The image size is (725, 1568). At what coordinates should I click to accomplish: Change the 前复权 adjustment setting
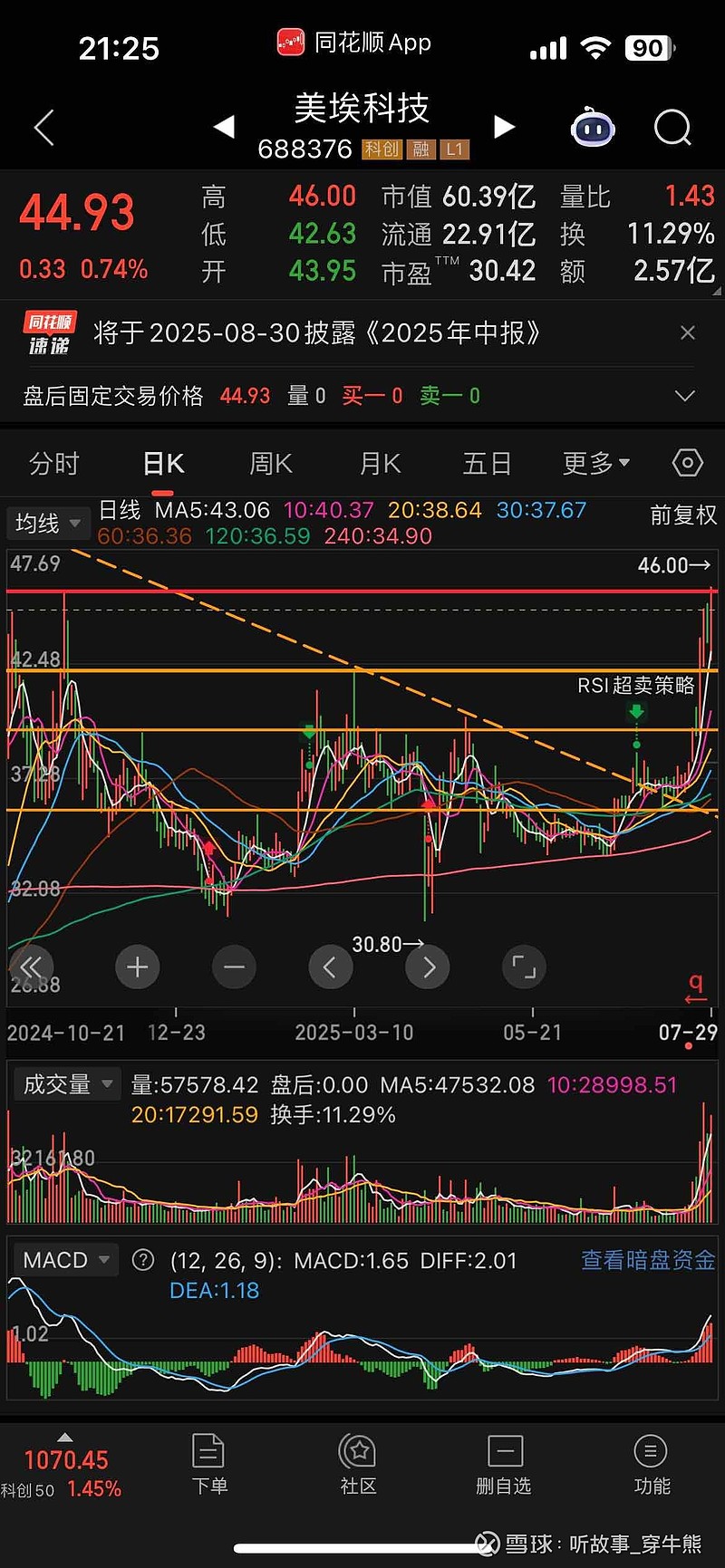(x=683, y=515)
